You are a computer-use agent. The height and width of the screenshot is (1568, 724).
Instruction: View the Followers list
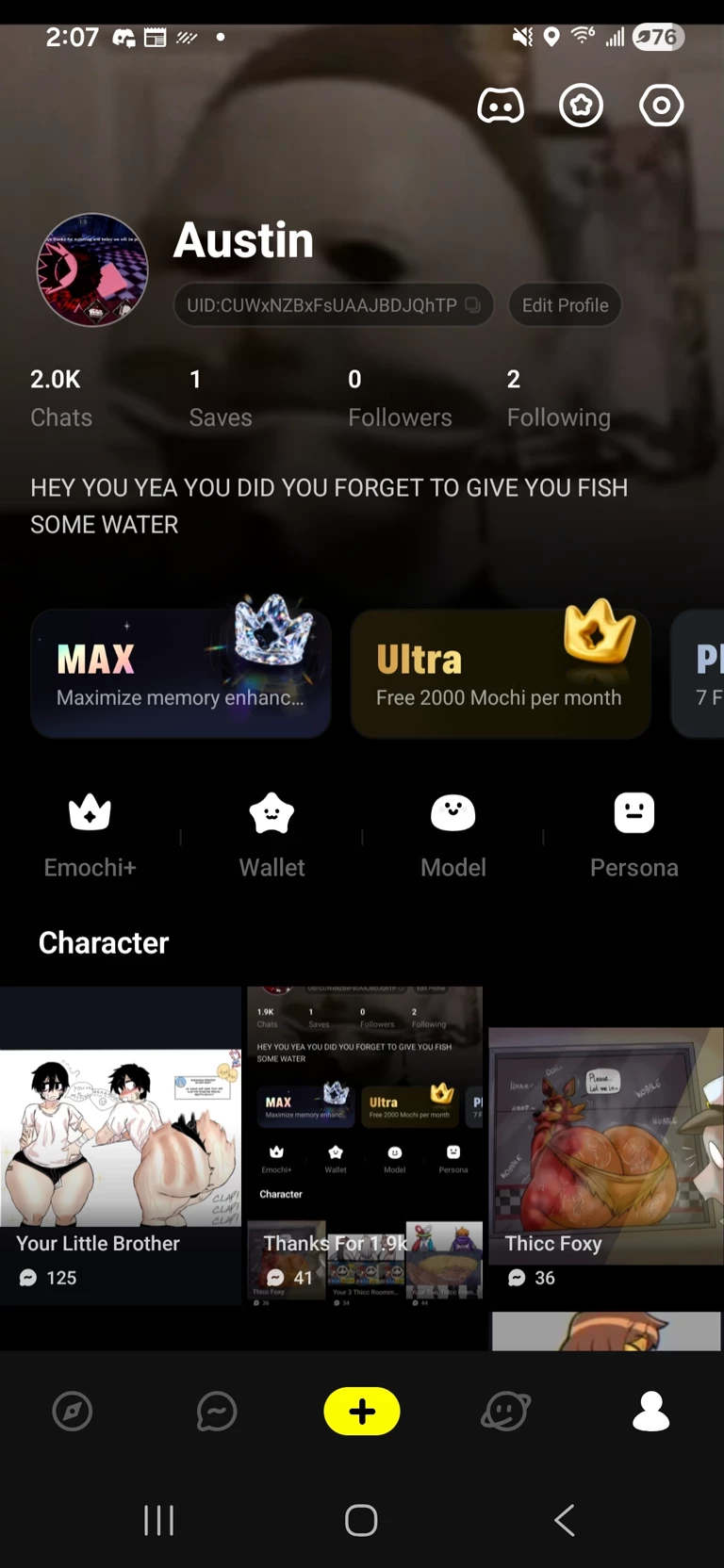coord(399,398)
